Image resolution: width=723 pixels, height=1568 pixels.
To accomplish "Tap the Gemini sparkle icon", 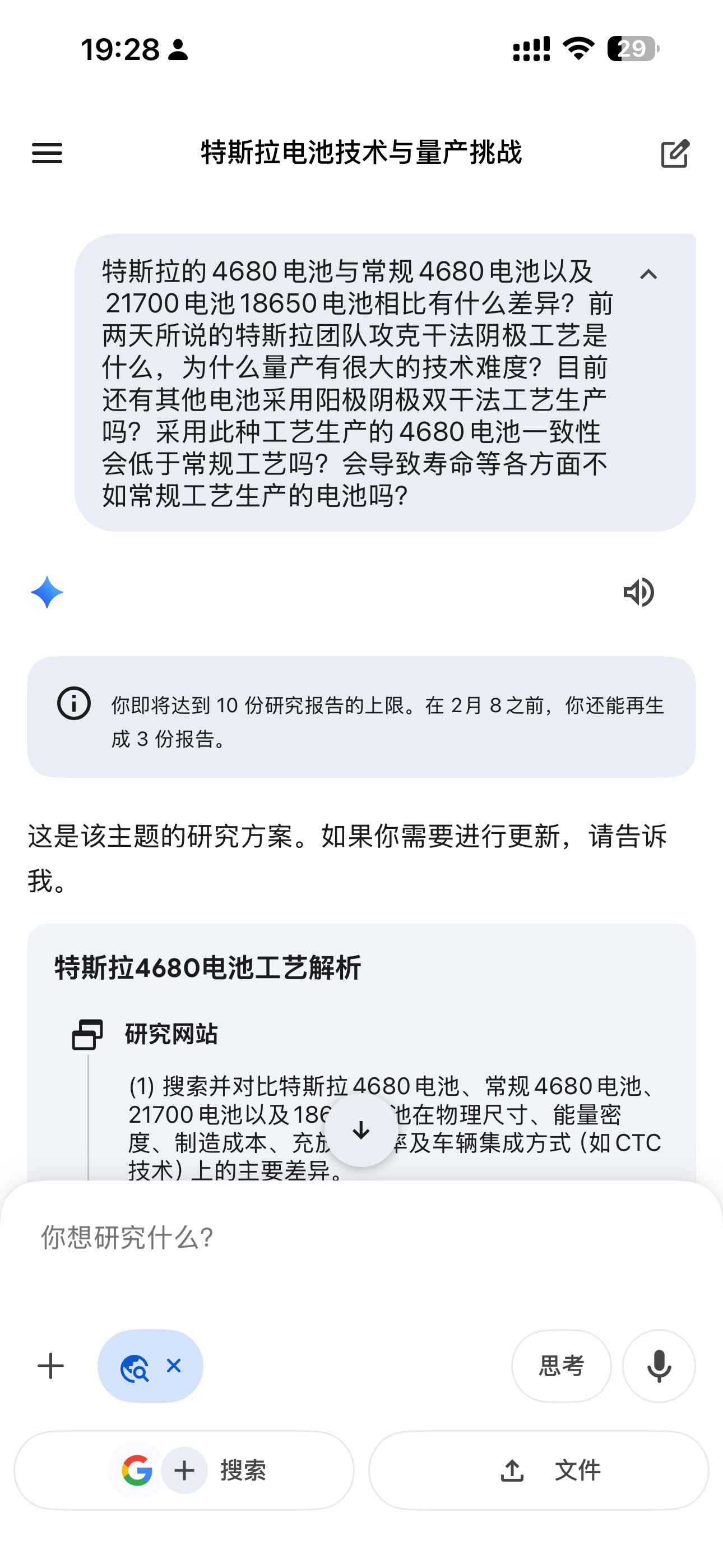I will pyautogui.click(x=47, y=592).
